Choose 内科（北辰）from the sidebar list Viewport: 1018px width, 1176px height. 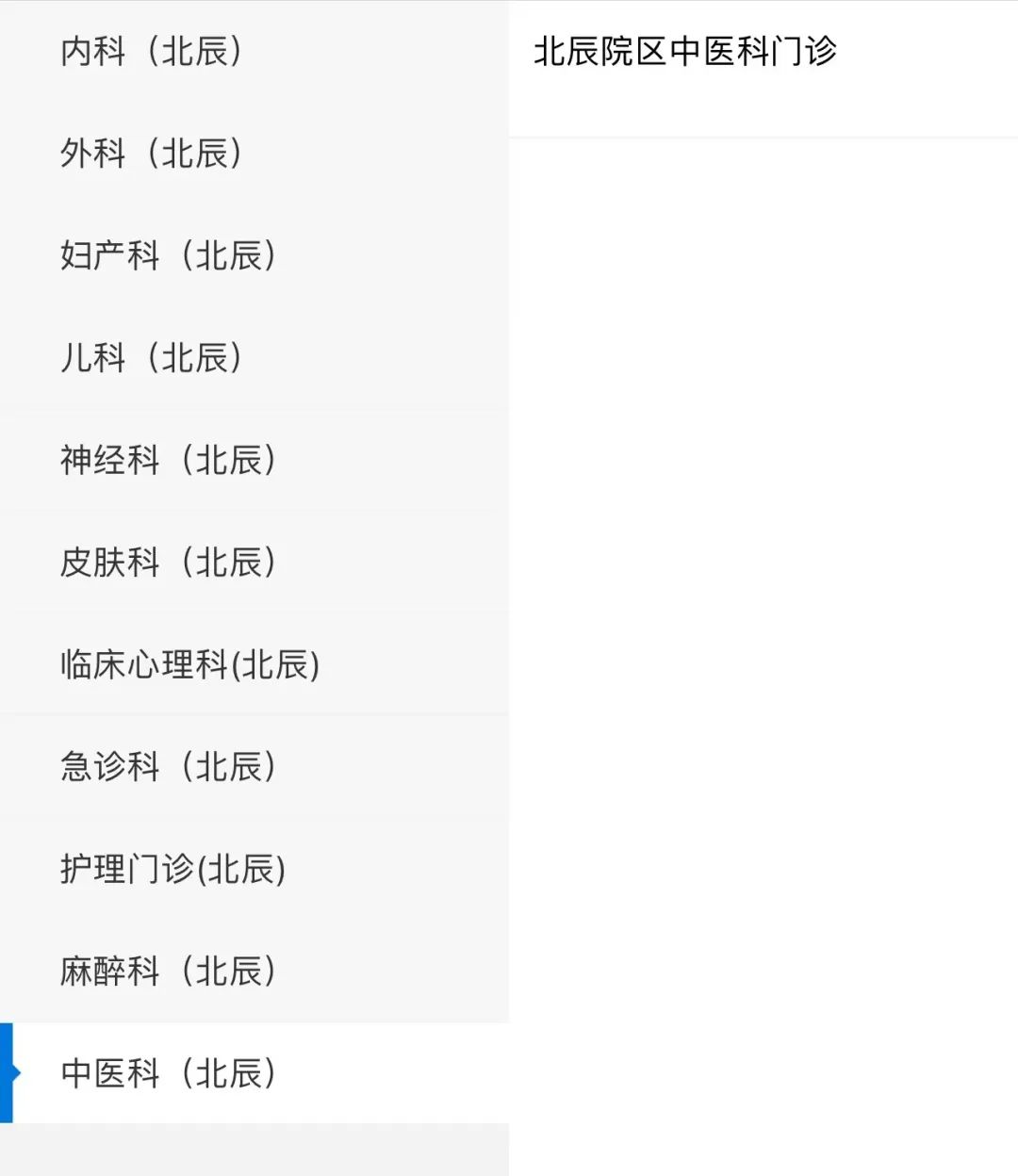click(154, 53)
